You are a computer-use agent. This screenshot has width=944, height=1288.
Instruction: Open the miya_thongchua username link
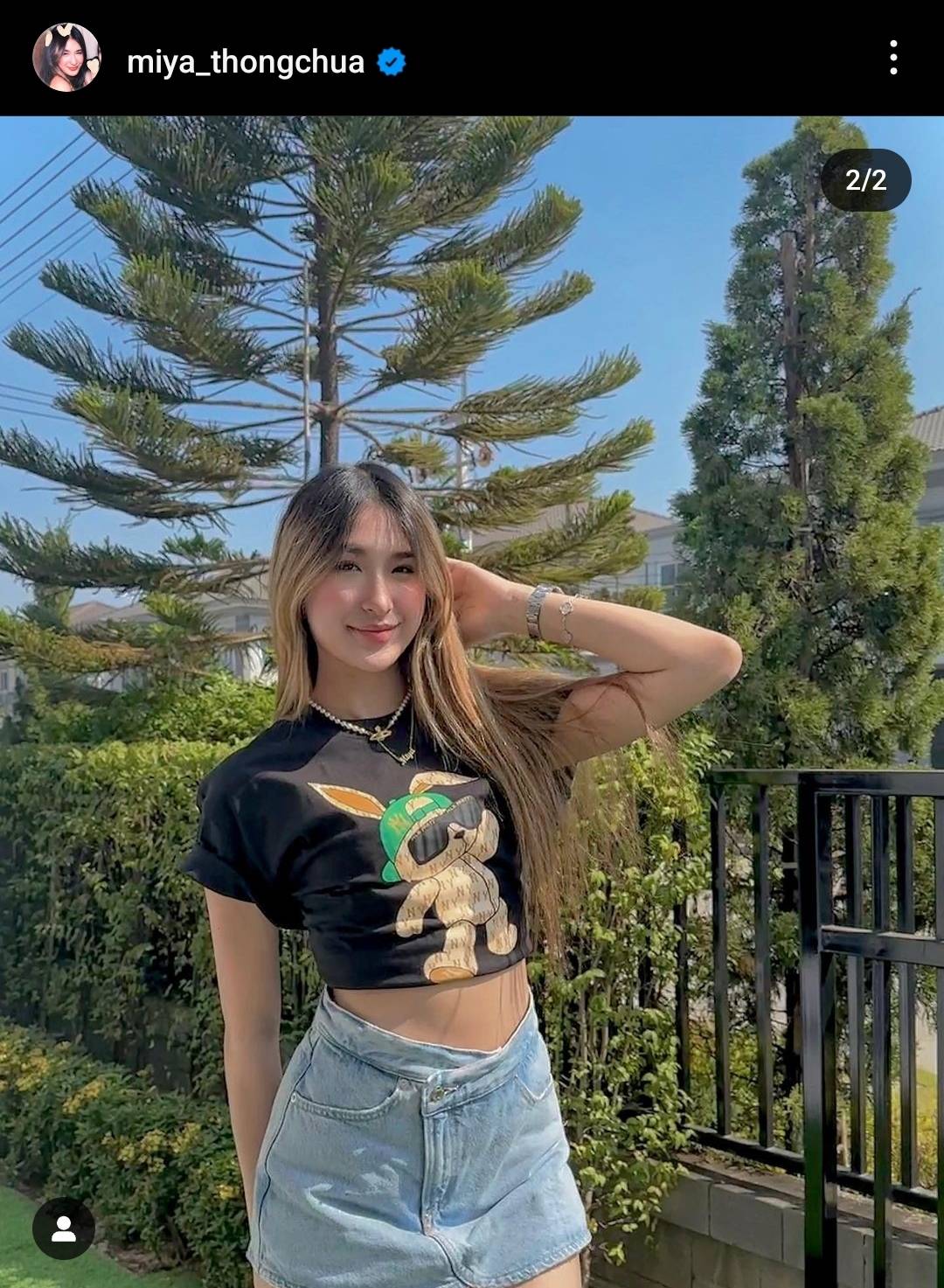click(x=246, y=61)
